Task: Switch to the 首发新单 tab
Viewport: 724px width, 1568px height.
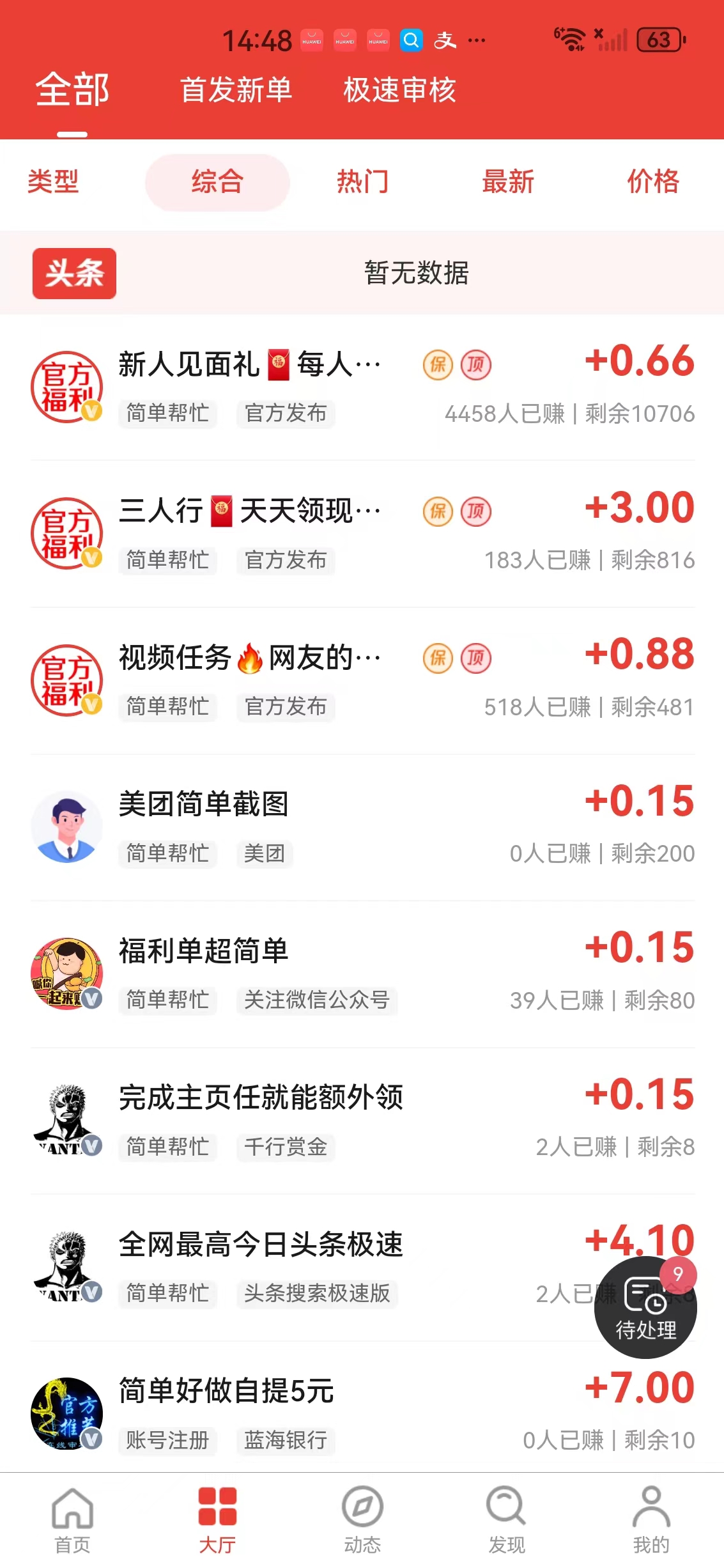Action: point(237,91)
